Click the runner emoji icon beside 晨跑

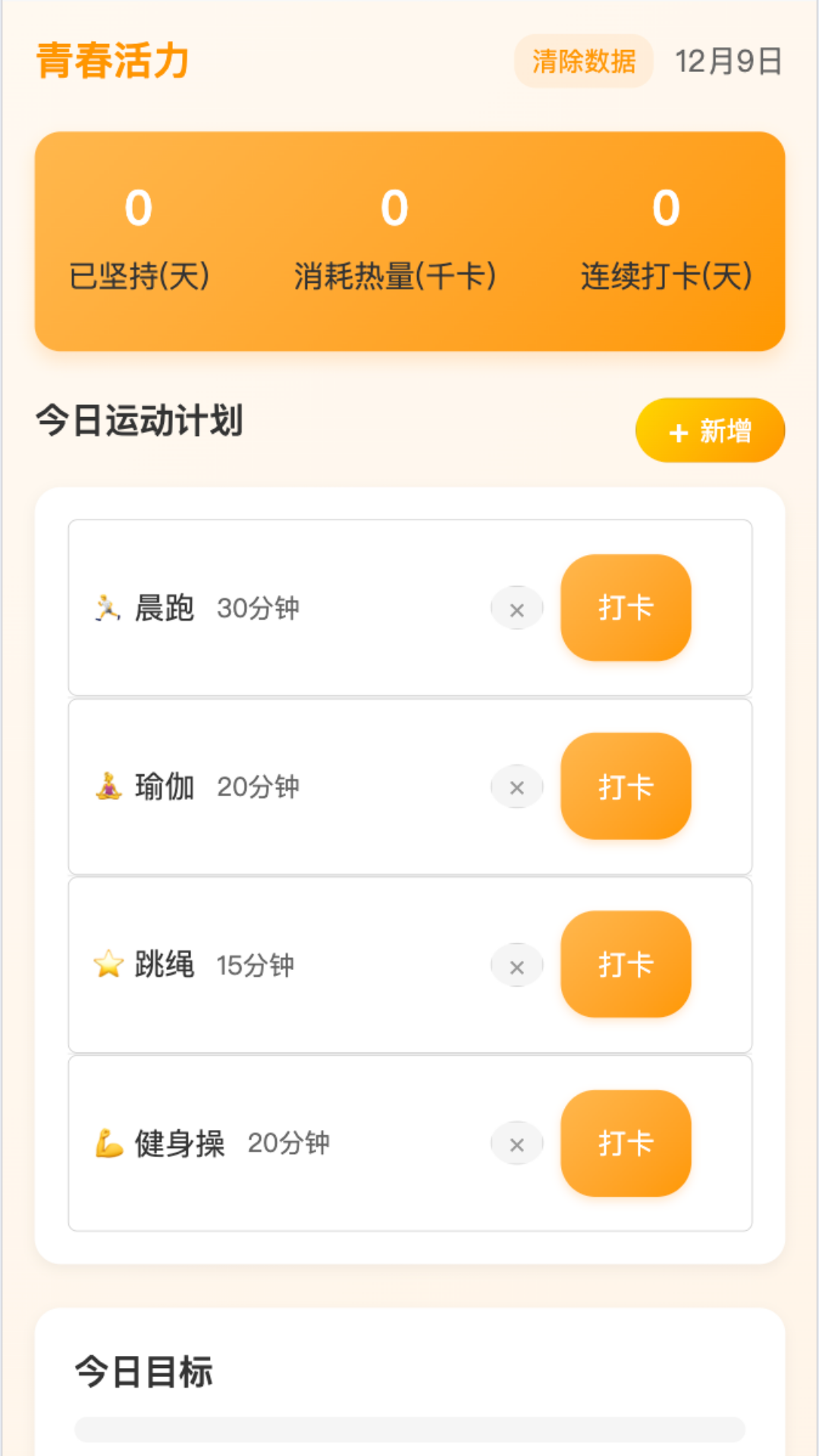pyautogui.click(x=108, y=607)
